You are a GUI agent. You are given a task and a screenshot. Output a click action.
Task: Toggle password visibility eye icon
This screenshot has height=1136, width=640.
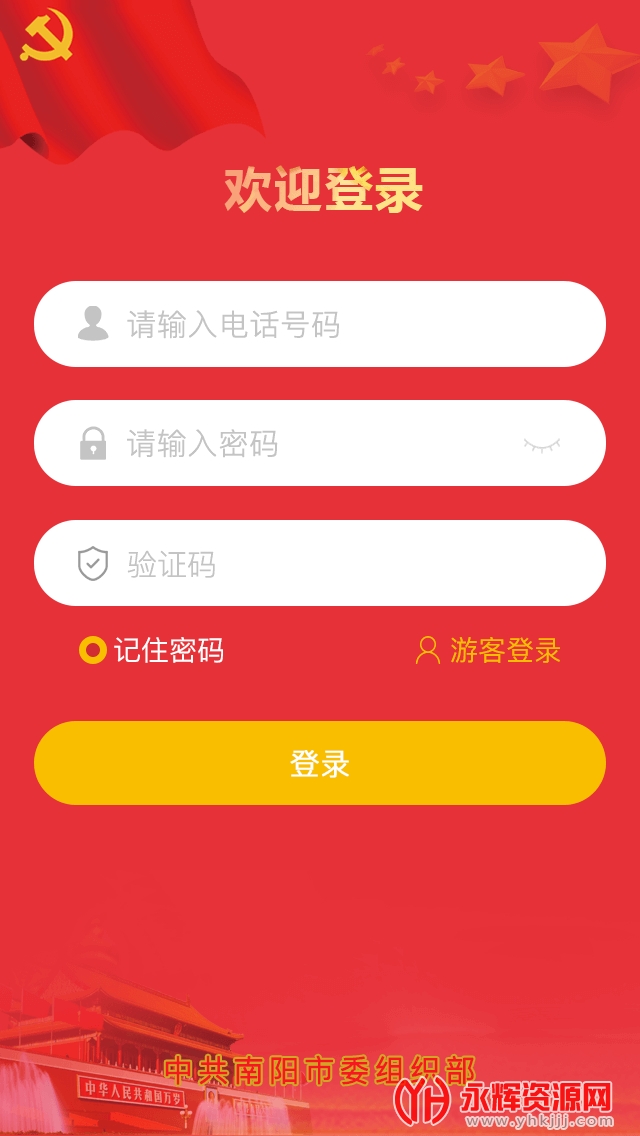pos(542,445)
